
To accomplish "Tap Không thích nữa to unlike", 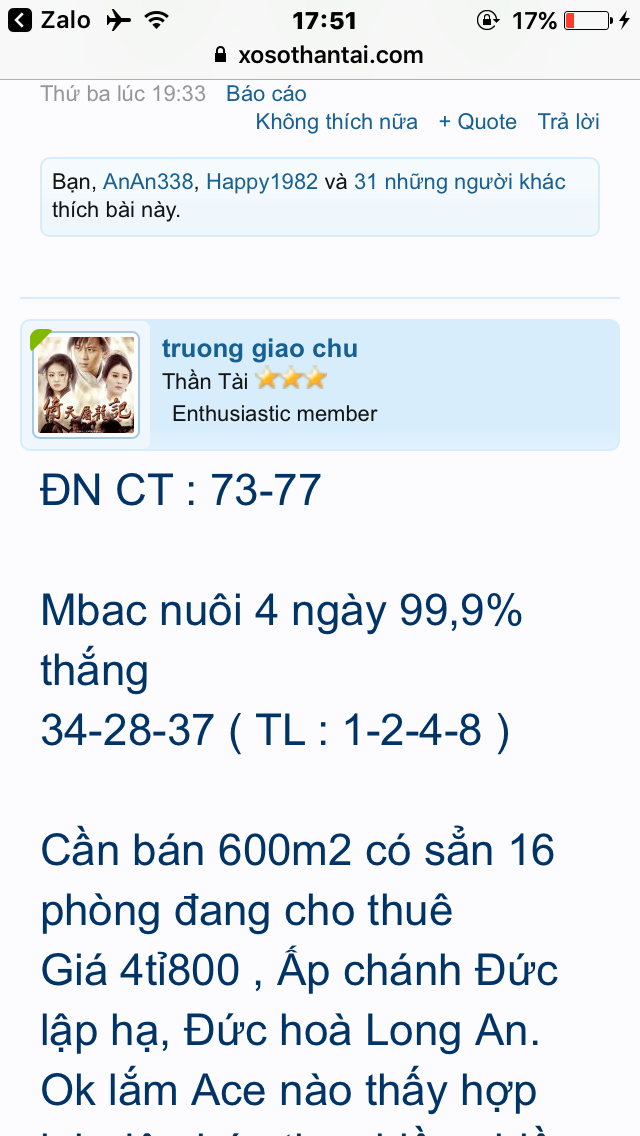I will (x=336, y=122).
